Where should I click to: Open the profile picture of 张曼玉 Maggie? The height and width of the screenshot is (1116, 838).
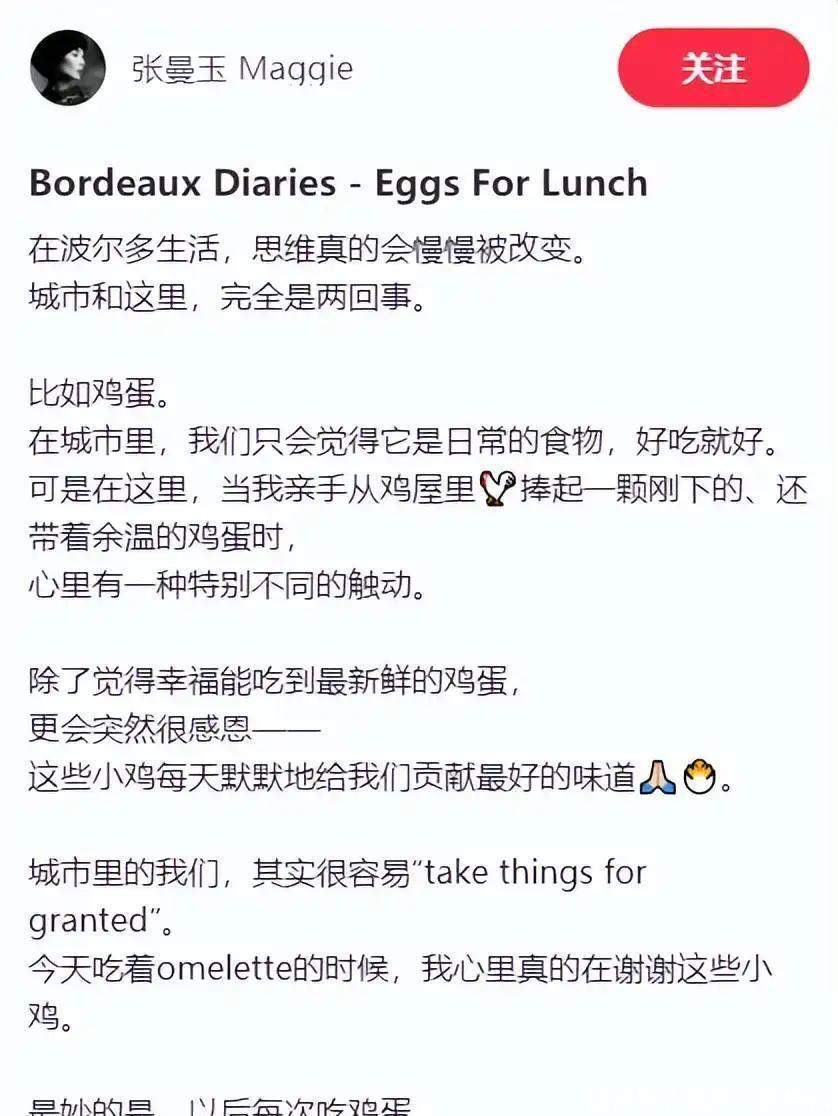(67, 68)
